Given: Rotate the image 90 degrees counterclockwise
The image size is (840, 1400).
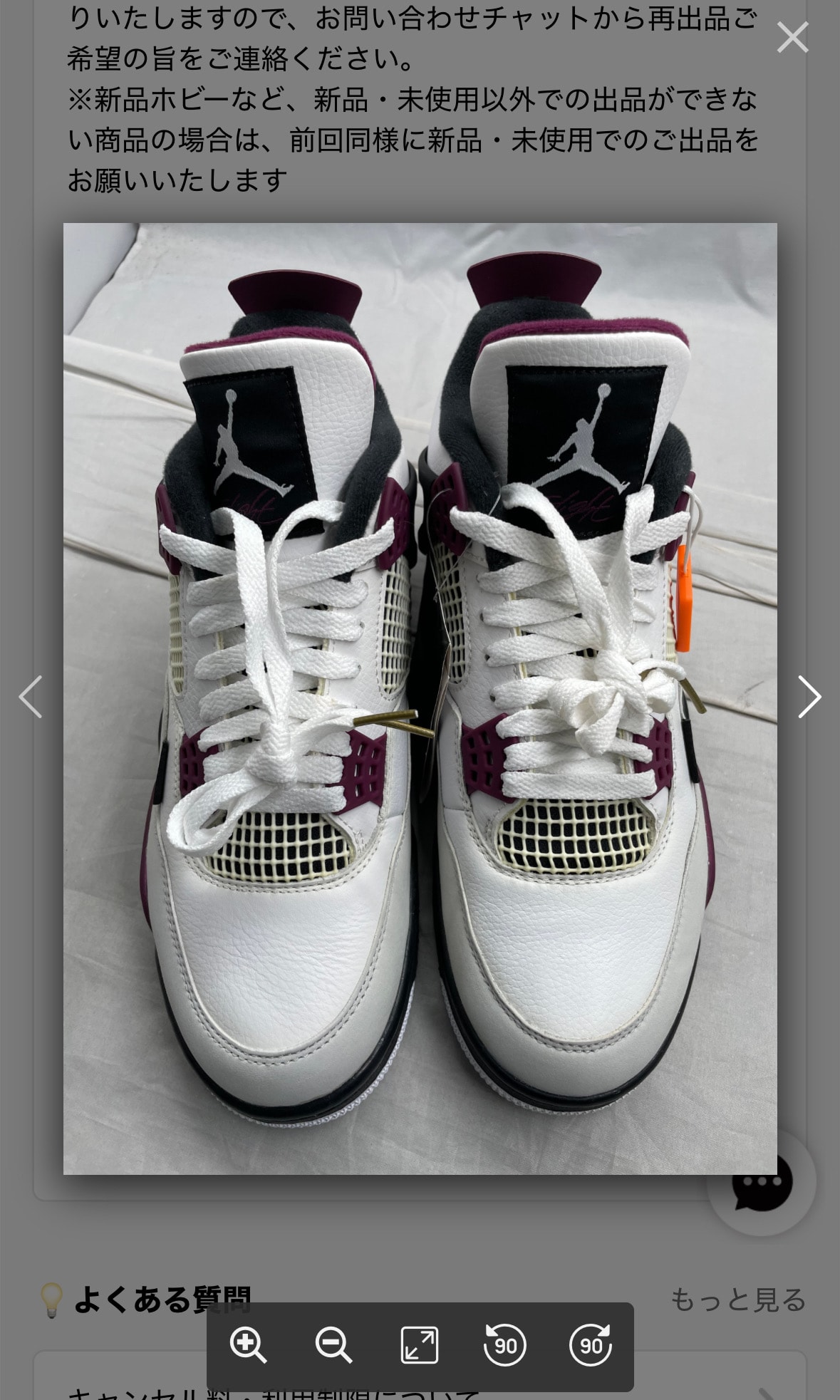Looking at the screenshot, I should [504, 1345].
